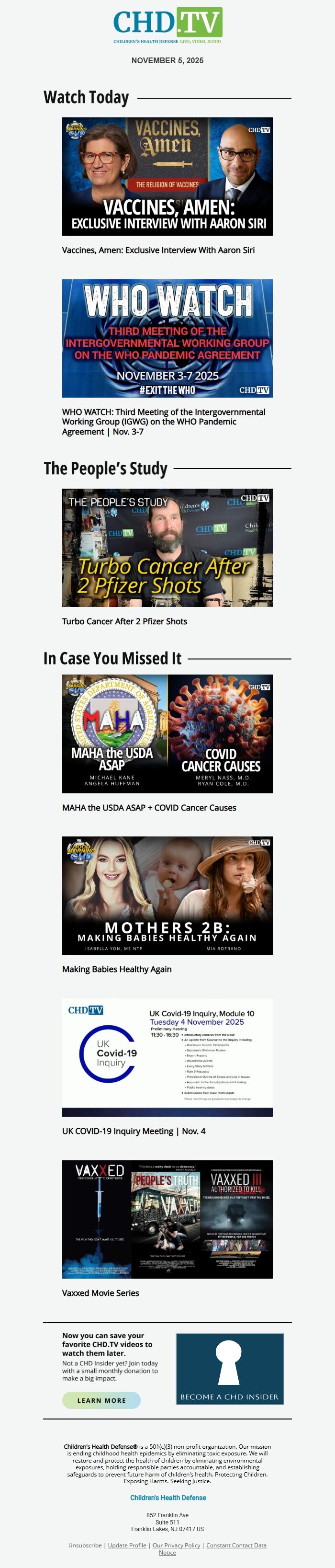Tap the Learn More button
Image resolution: width=335 pixels, height=1568 pixels.
click(x=101, y=1400)
